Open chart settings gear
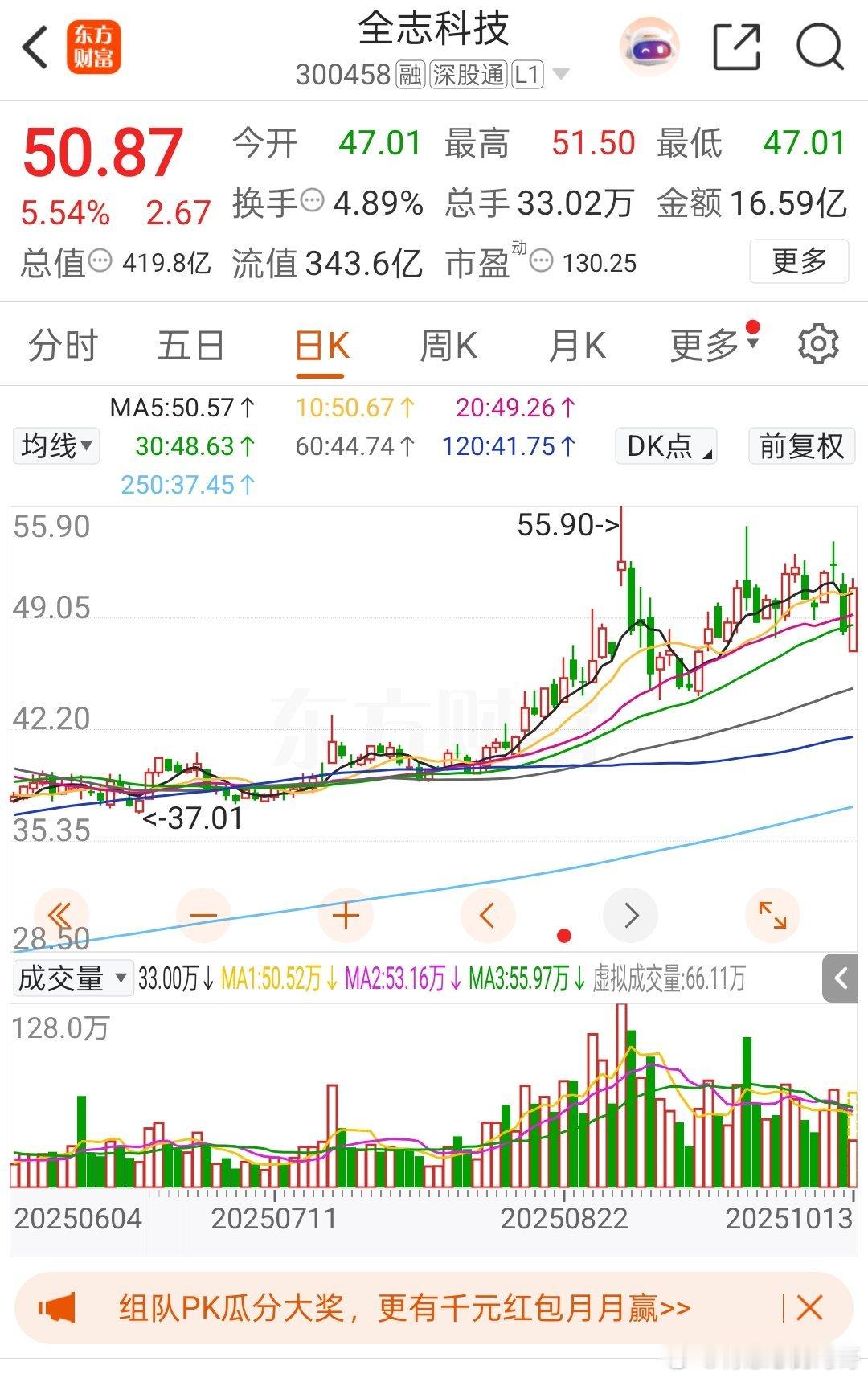The width and height of the screenshot is (868, 1378). click(818, 345)
